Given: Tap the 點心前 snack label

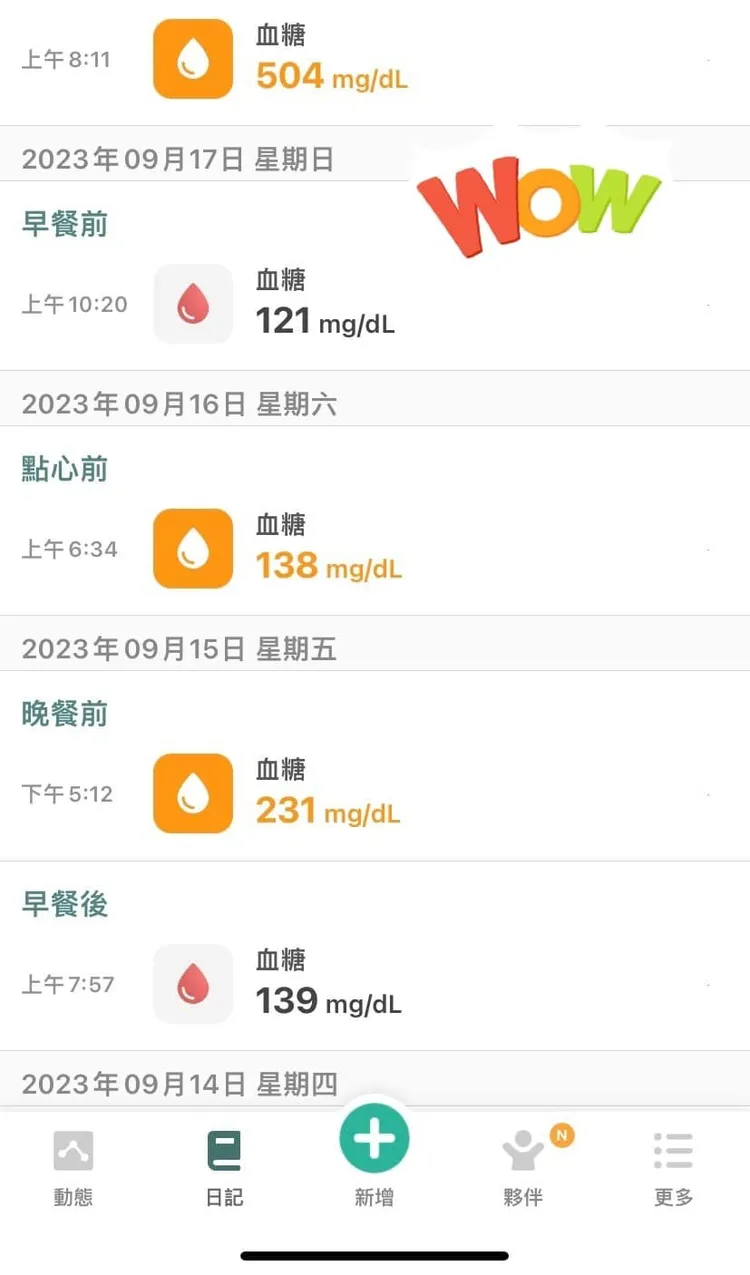Looking at the screenshot, I should click(65, 470).
